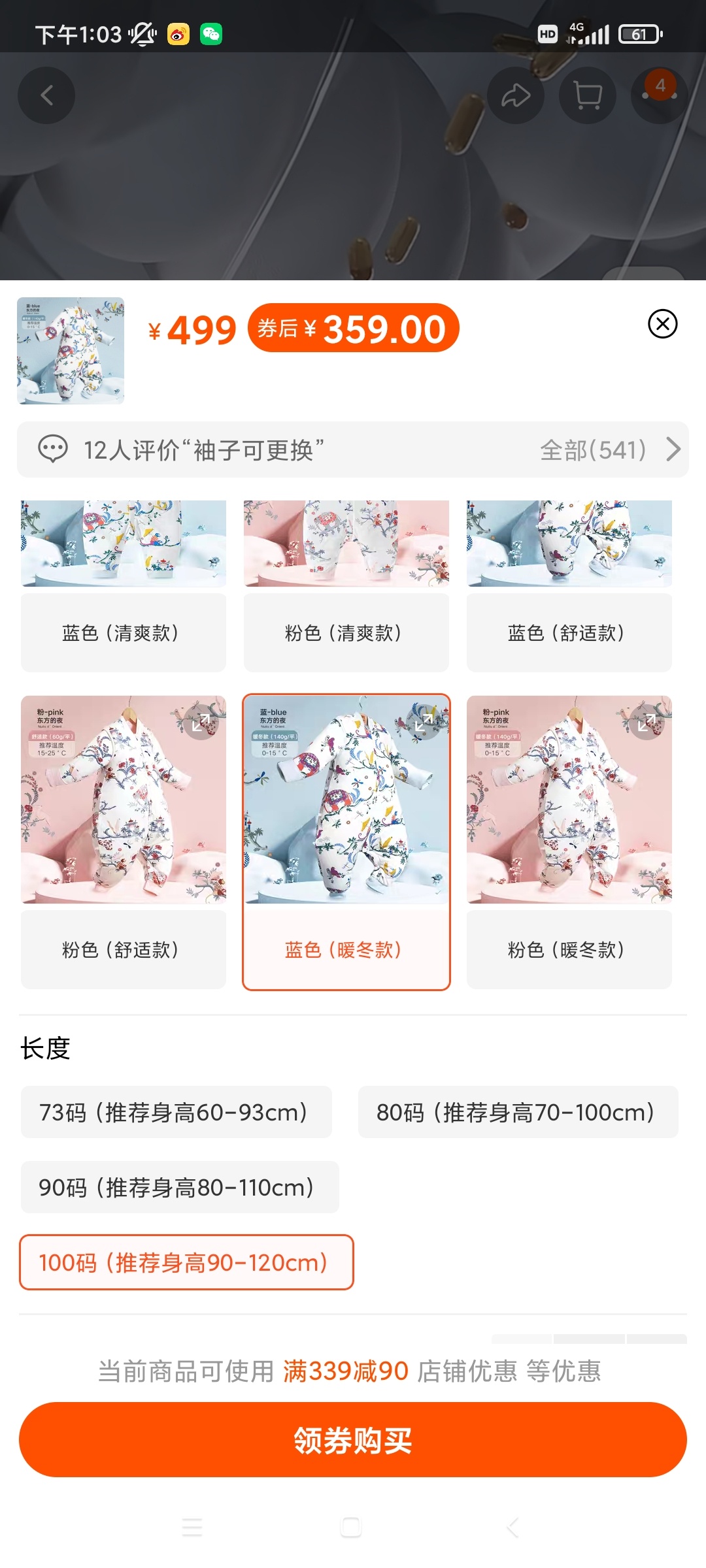Viewport: 706px width, 1568px height.
Task: Select the 蓝色（暖冬款） option
Action: (x=346, y=949)
